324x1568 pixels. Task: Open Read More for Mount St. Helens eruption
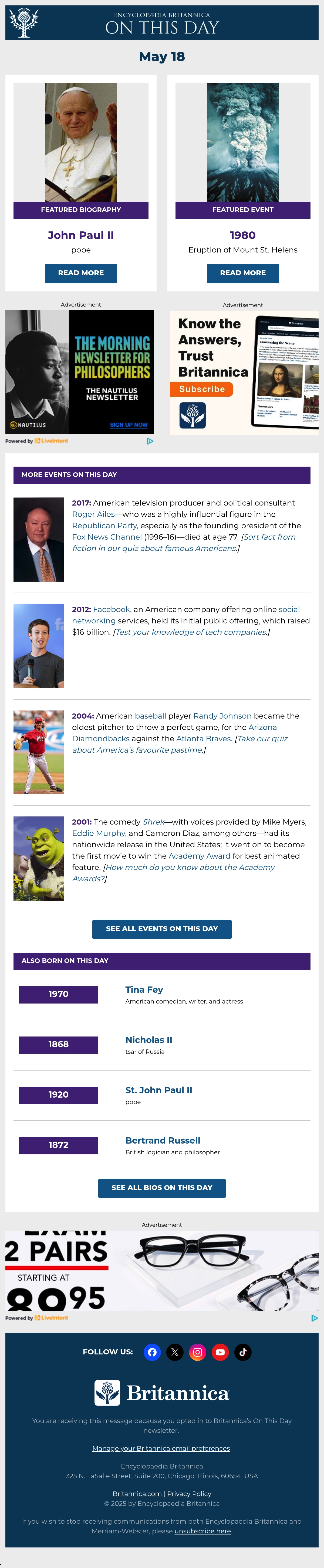tap(242, 273)
